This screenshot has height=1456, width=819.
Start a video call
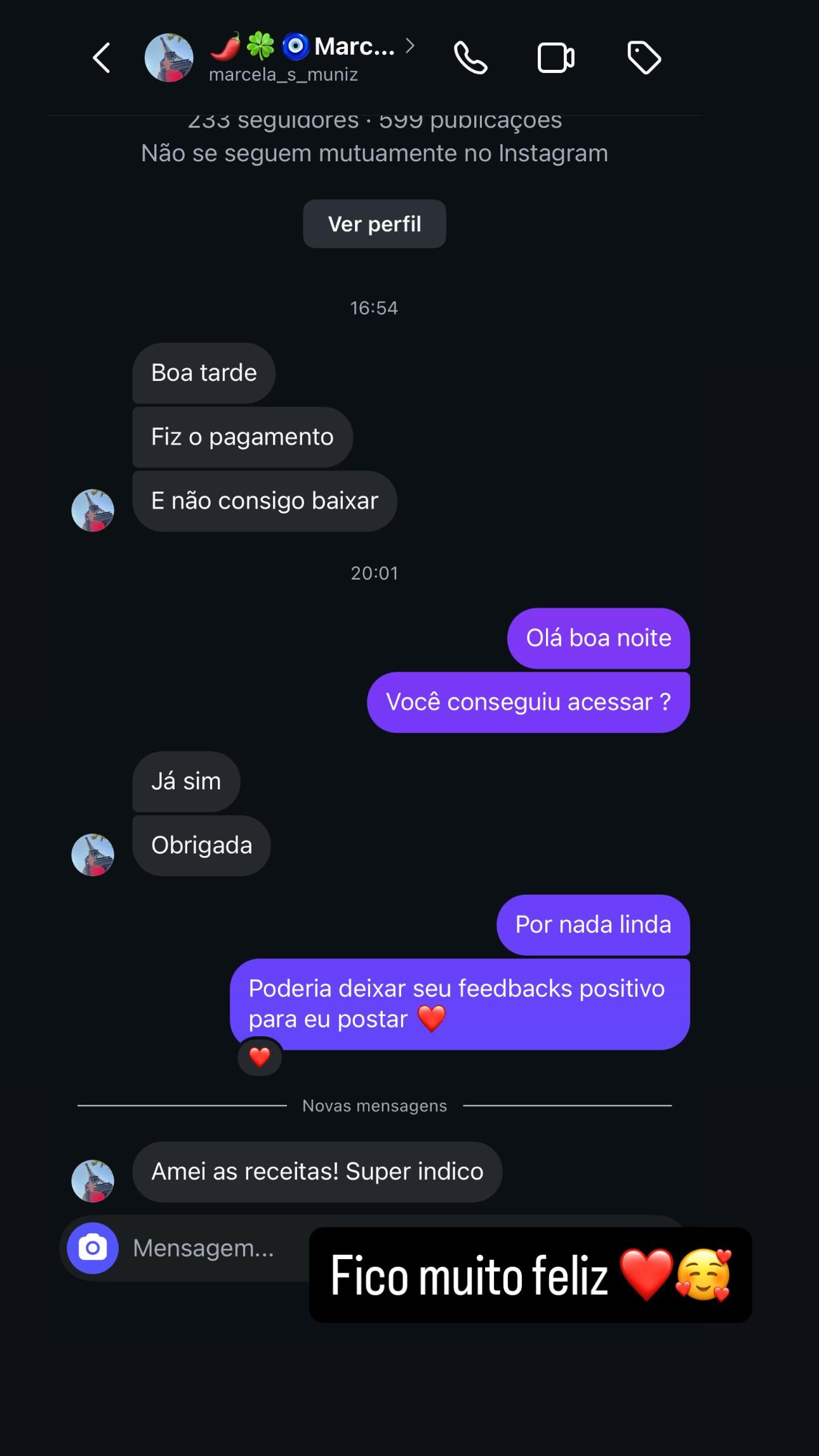[x=556, y=58]
